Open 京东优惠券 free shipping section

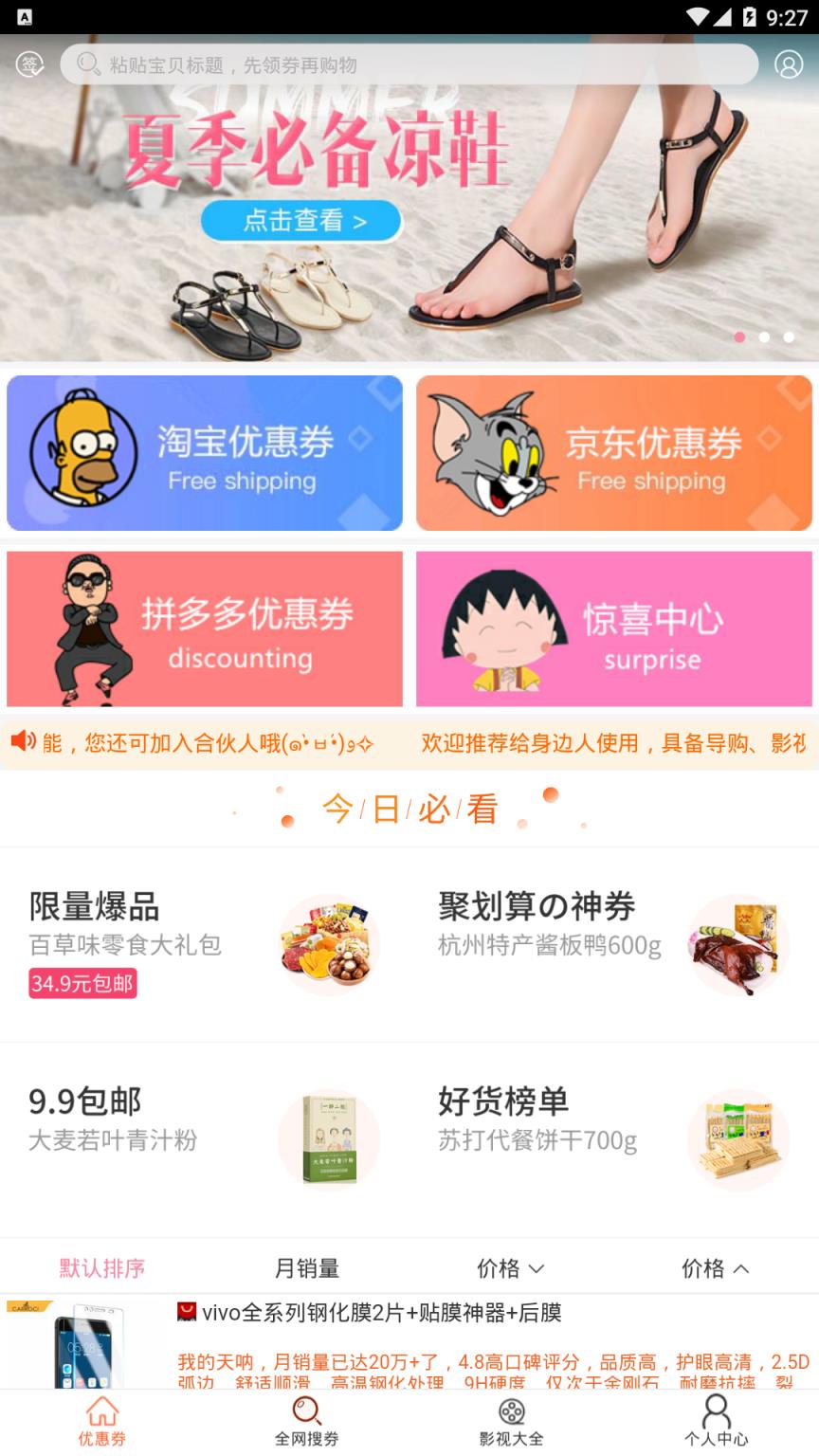(614, 452)
